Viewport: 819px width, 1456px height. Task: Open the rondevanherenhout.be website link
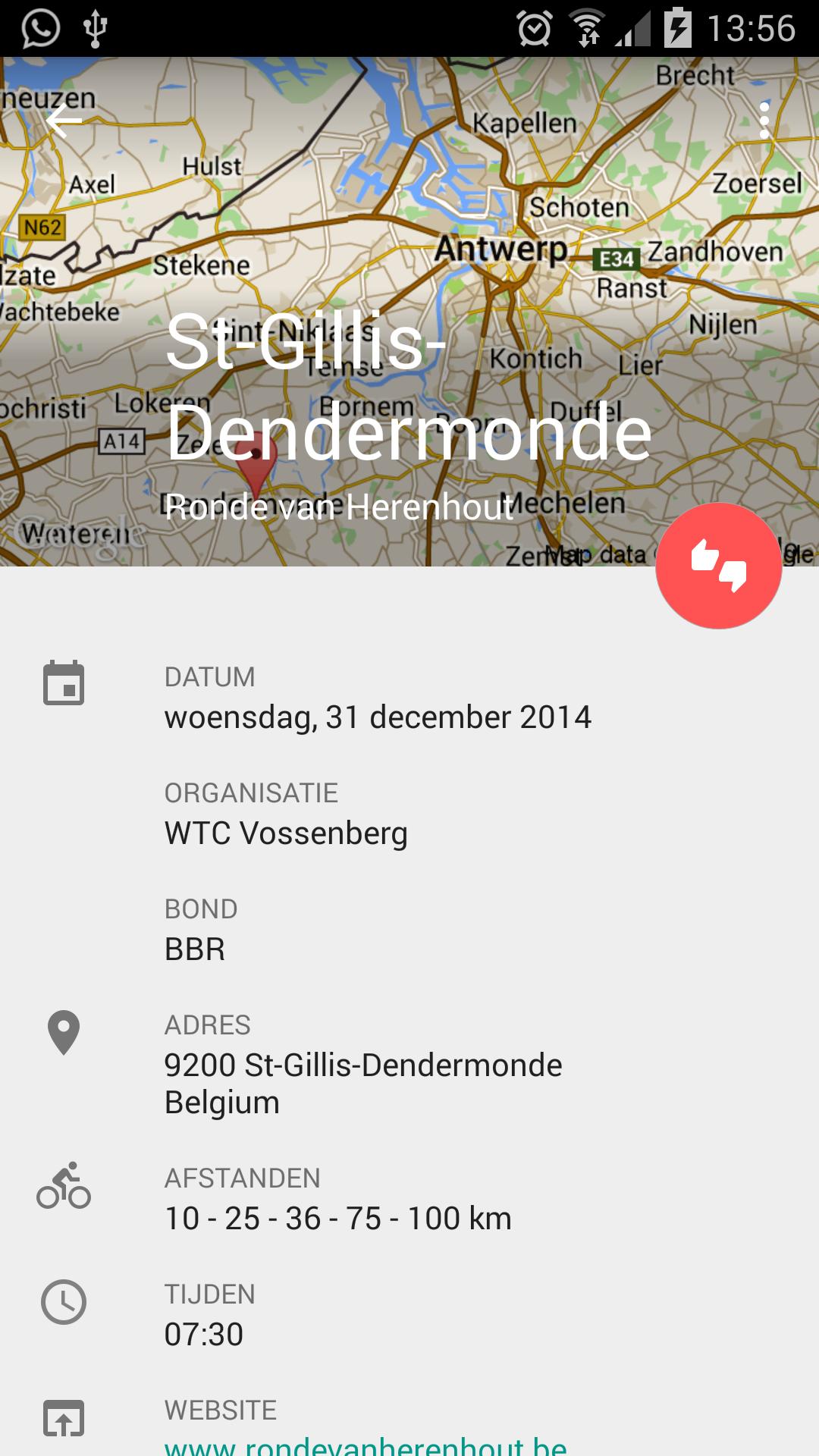click(366, 1443)
